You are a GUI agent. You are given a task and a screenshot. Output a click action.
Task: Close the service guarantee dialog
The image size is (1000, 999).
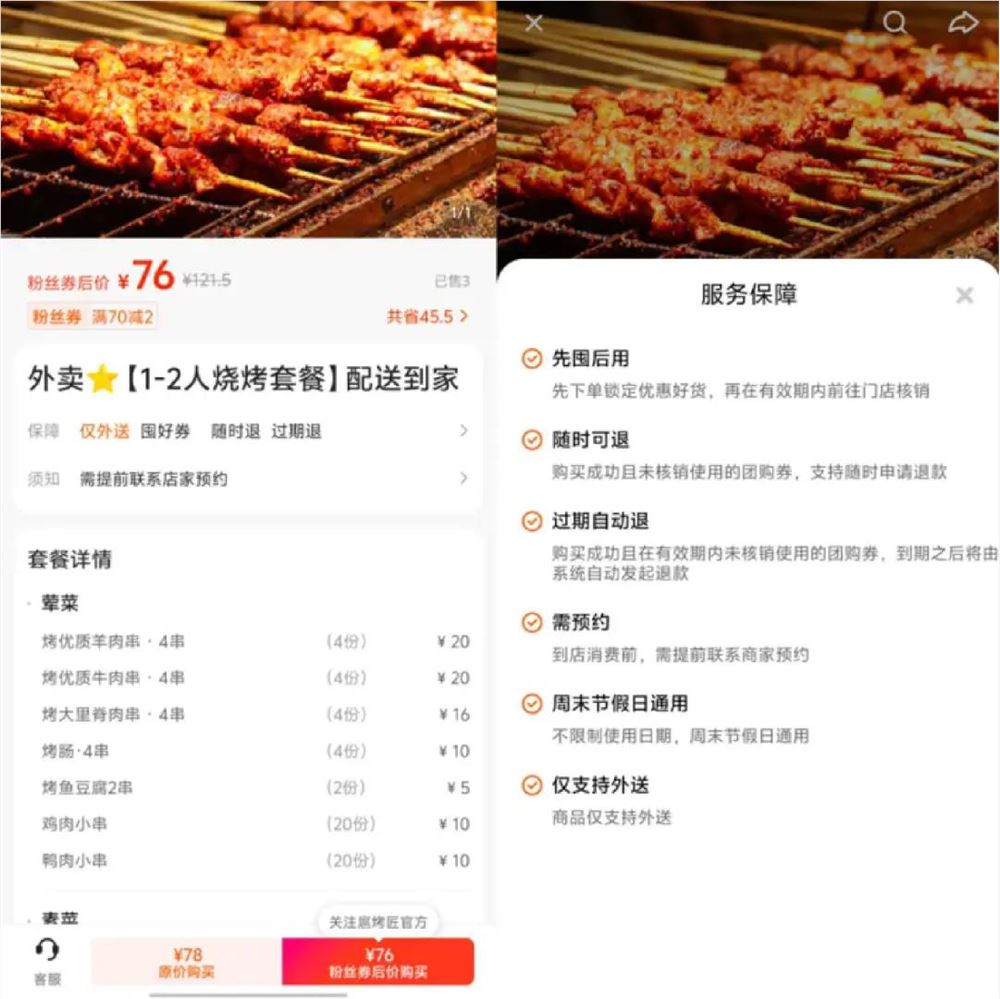tap(964, 295)
